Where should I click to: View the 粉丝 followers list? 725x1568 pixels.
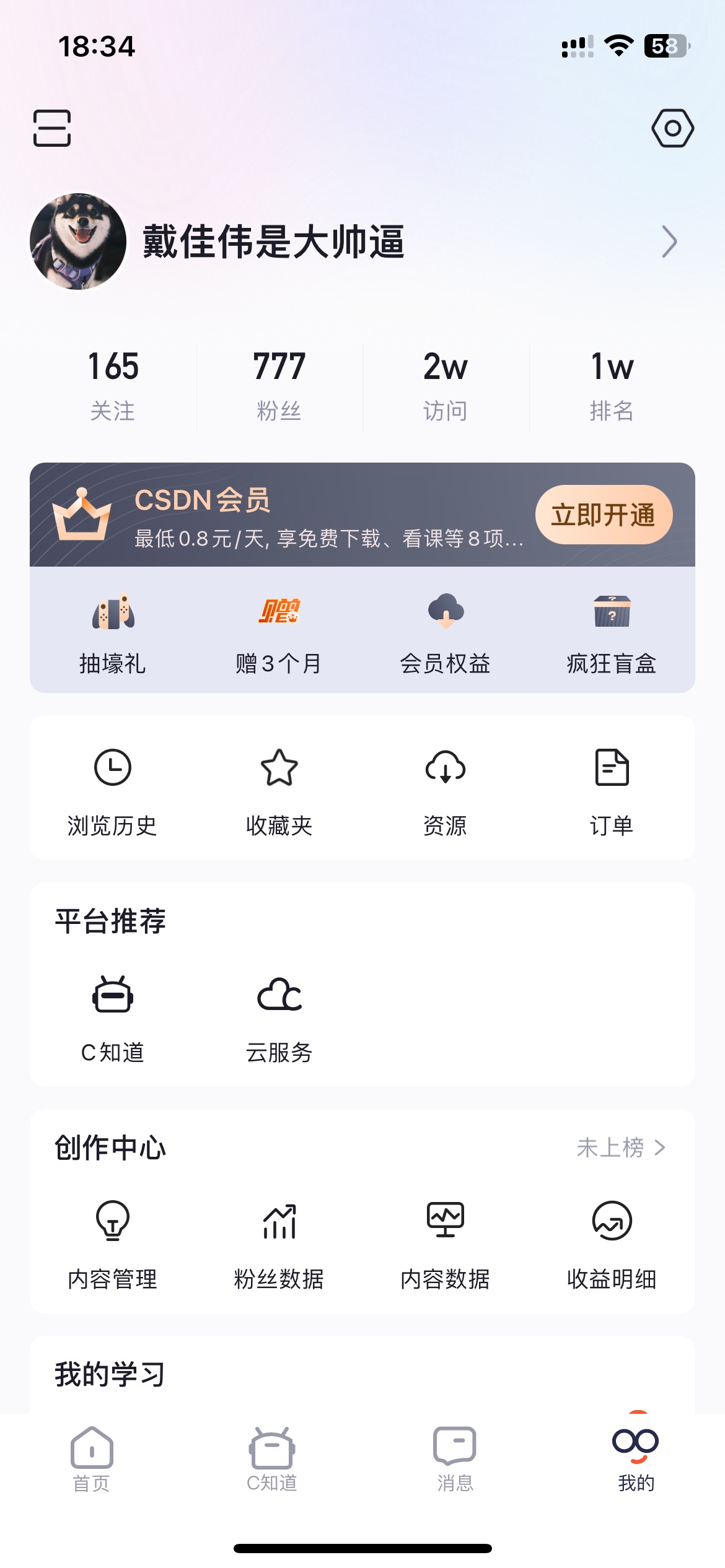[x=279, y=385]
